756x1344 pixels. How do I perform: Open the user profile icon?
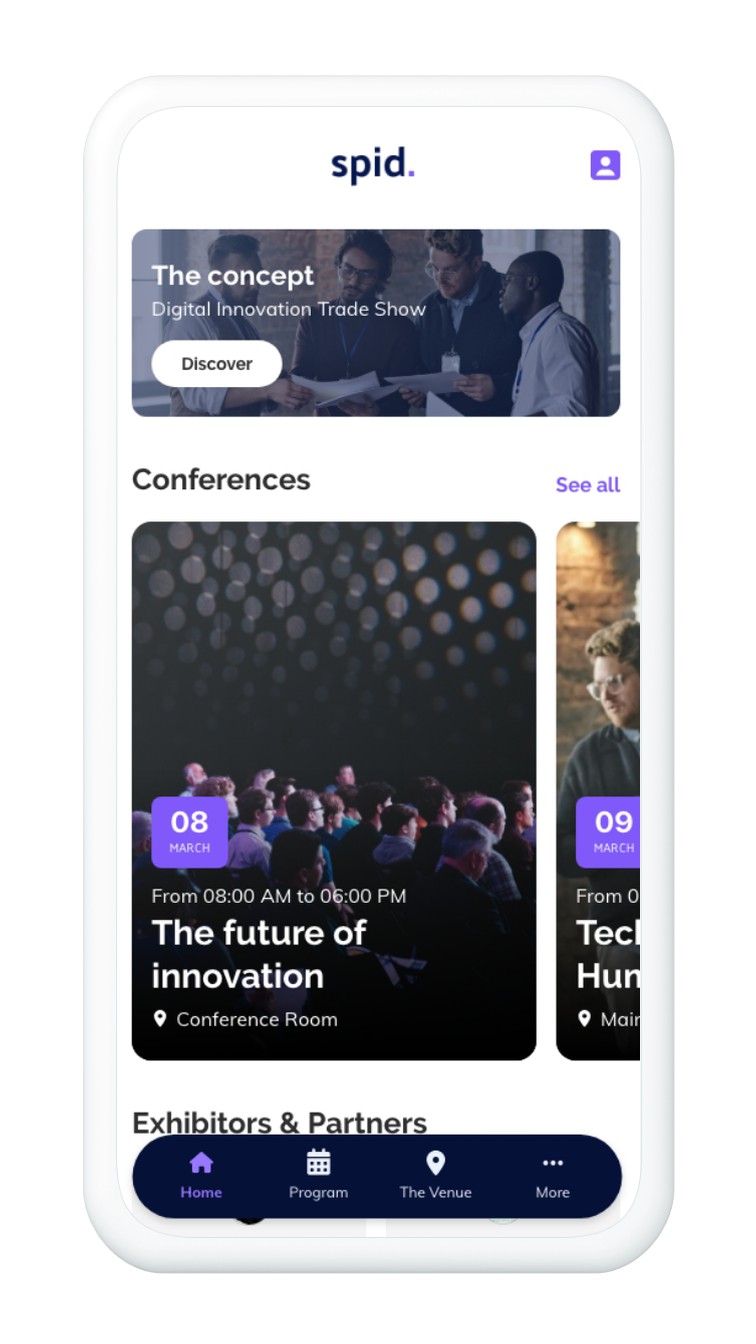click(604, 164)
